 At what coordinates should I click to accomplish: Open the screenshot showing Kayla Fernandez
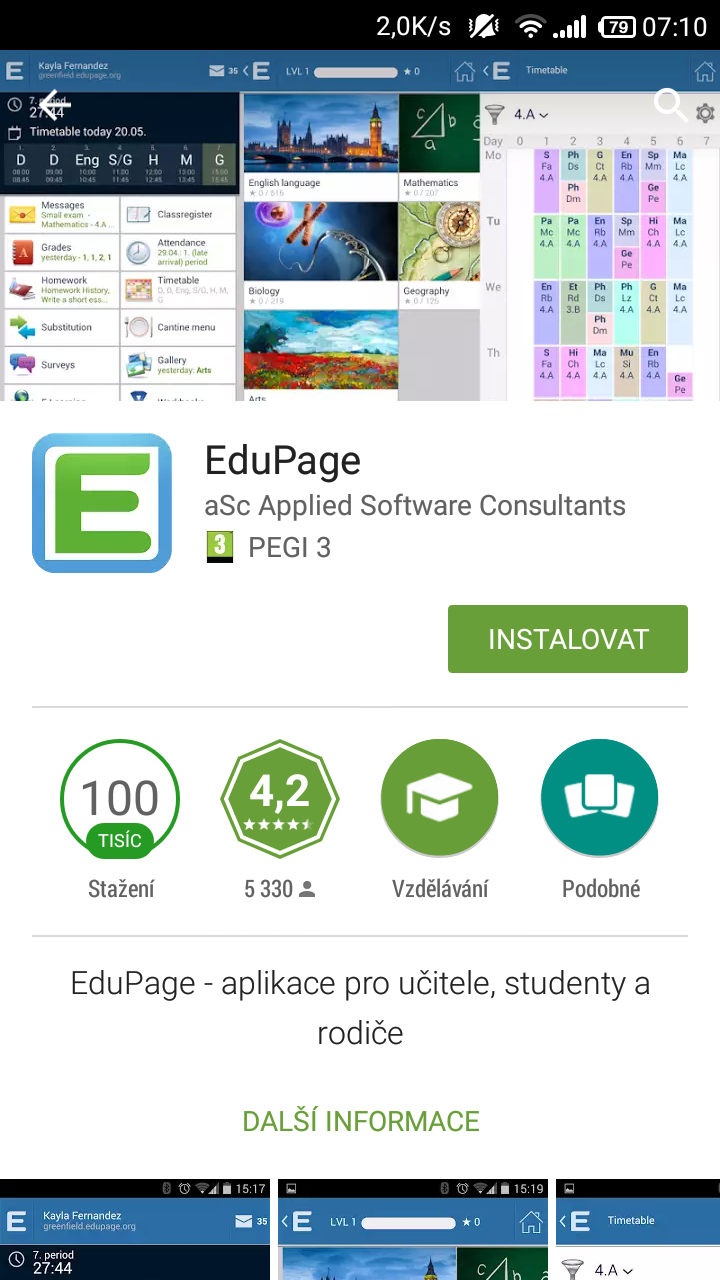pos(135,1230)
